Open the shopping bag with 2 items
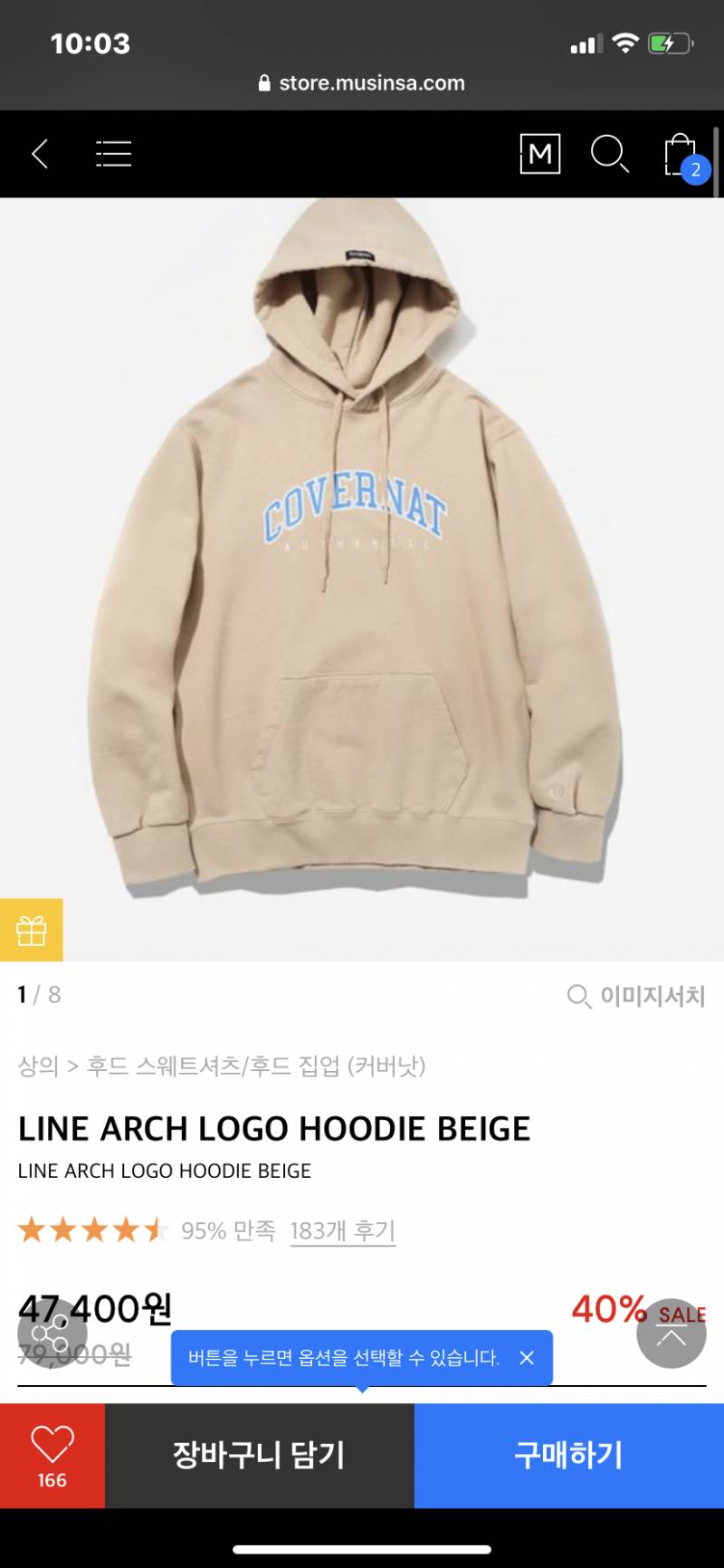This screenshot has height=1568, width=724. coord(681,156)
